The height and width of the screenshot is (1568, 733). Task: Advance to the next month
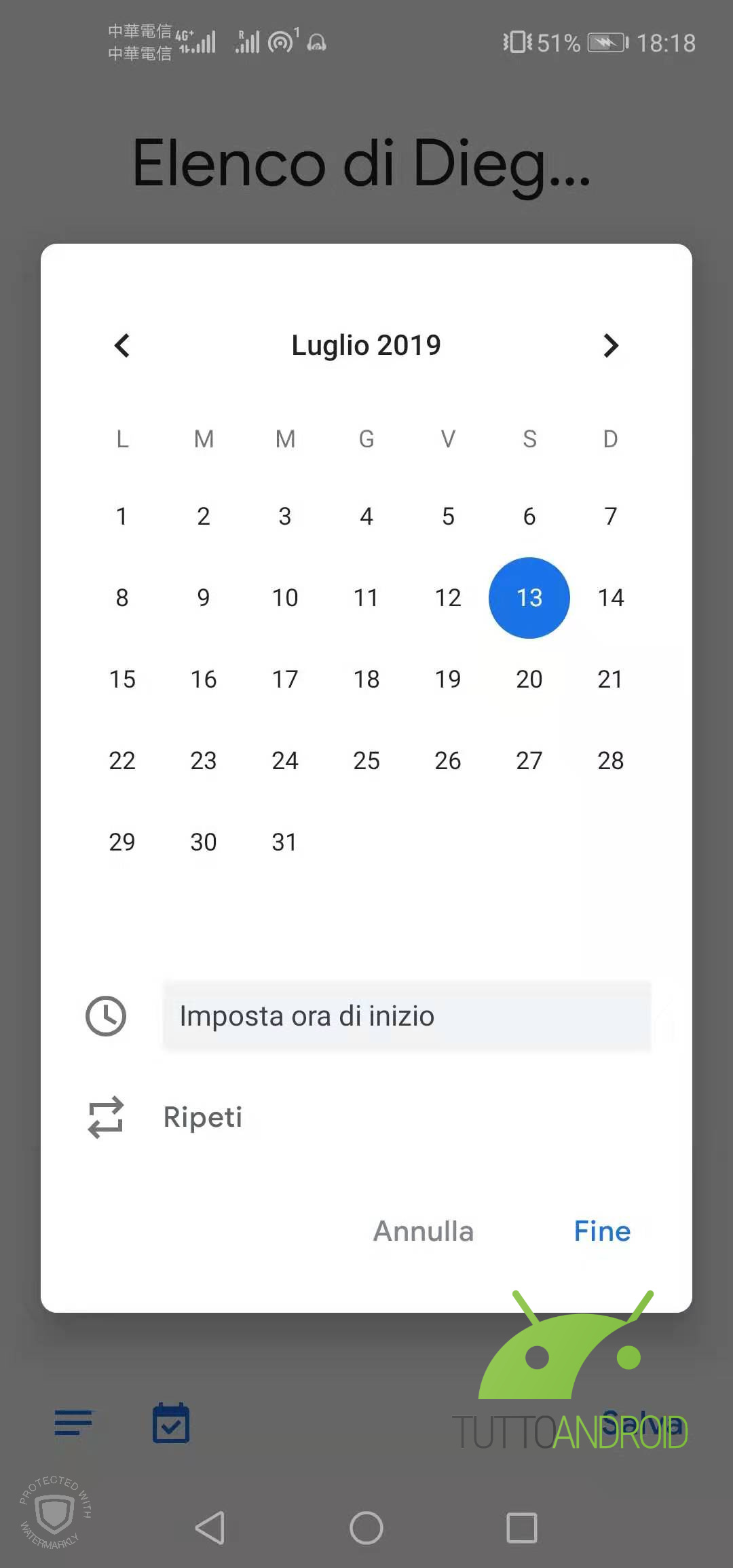(611, 346)
